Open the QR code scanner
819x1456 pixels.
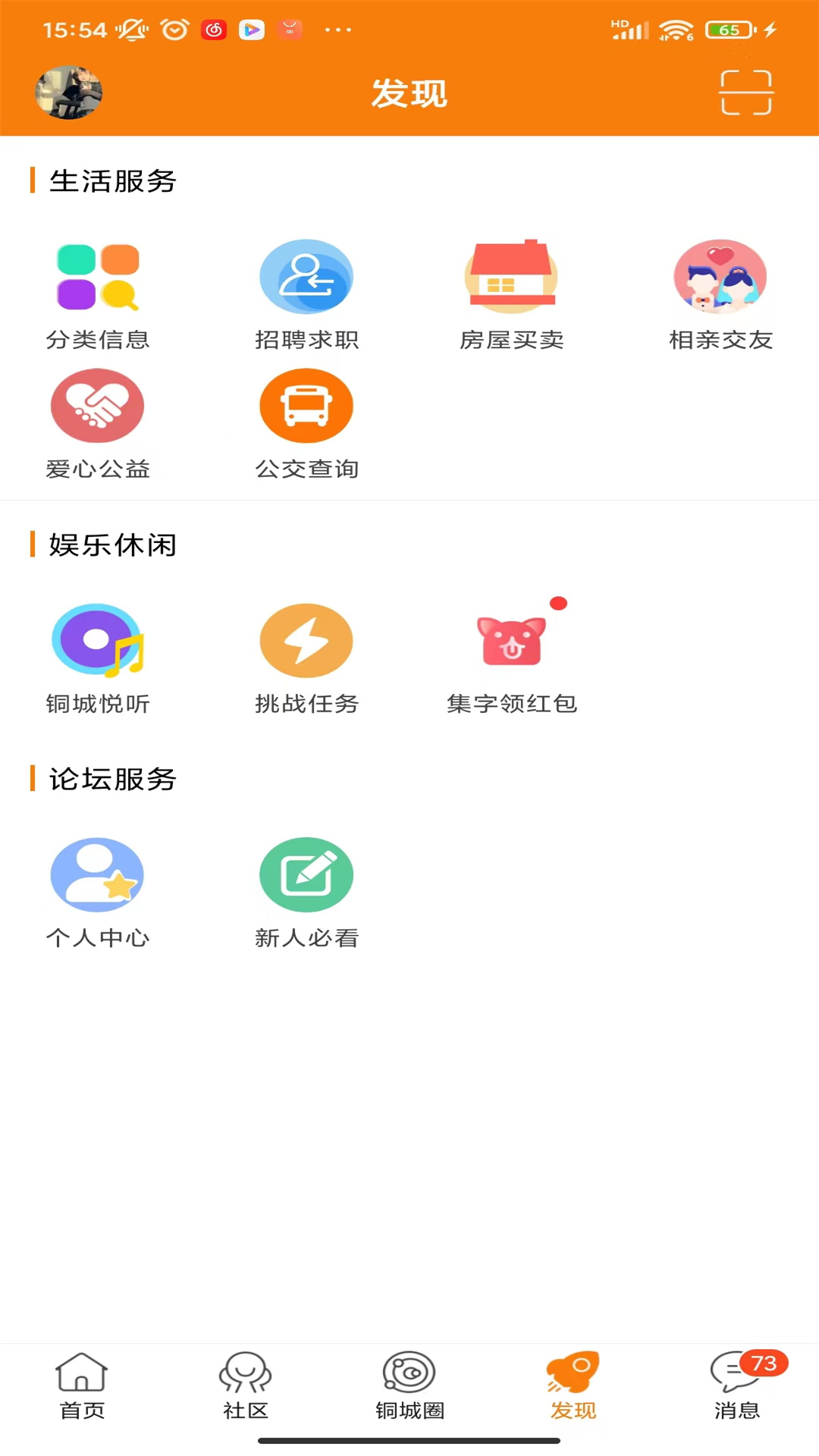tap(745, 93)
